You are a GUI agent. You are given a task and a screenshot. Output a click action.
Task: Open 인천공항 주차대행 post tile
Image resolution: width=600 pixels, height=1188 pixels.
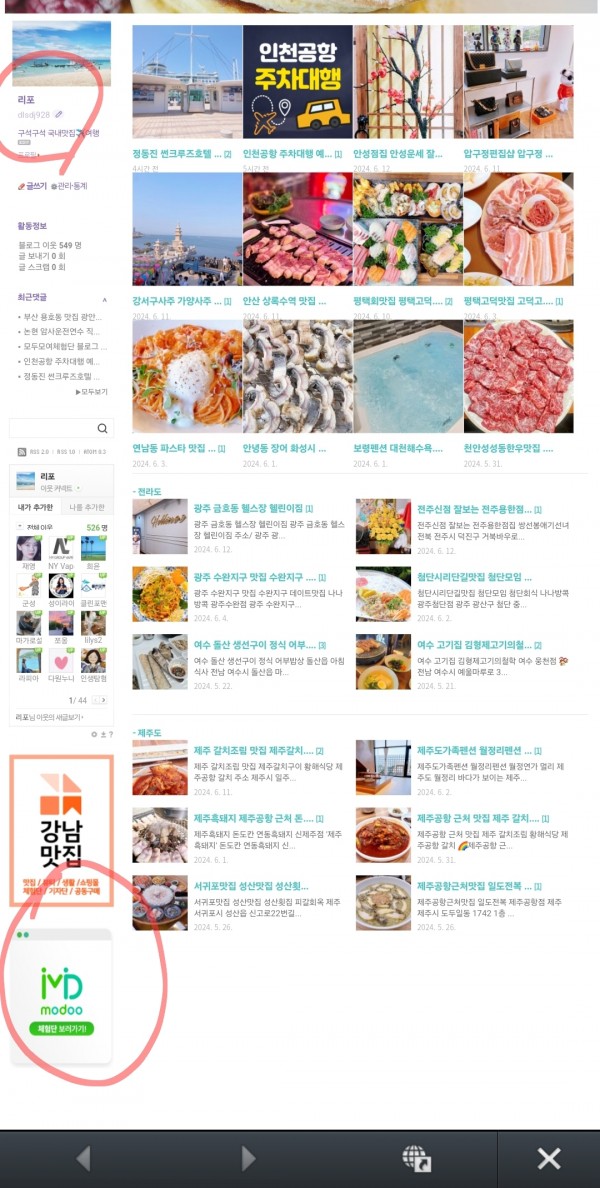(x=297, y=82)
